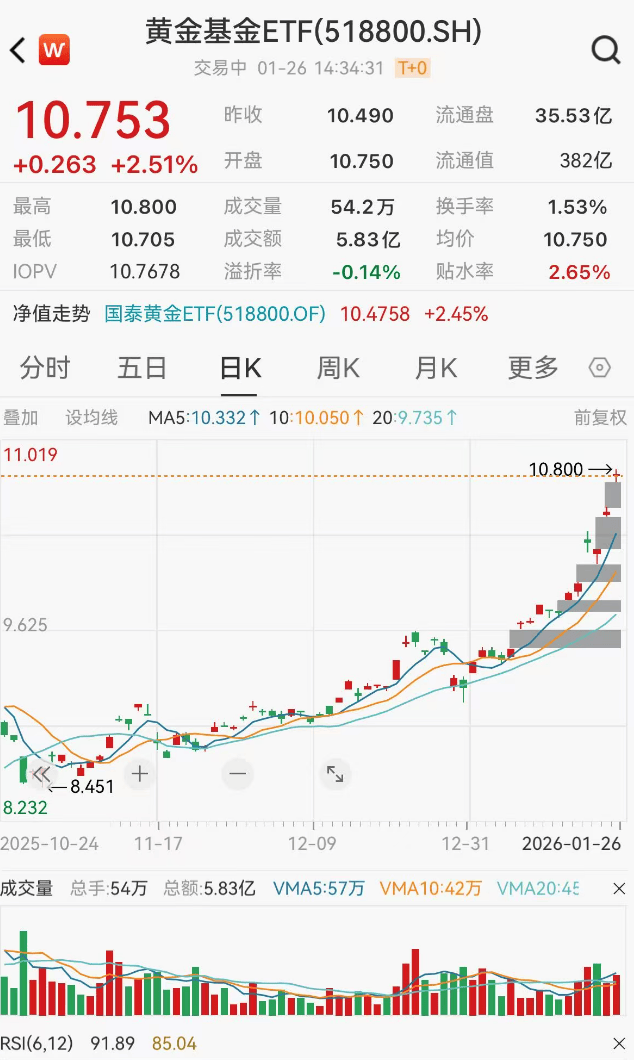Zoom out the K-line chart
Image resolution: width=634 pixels, height=1060 pixels.
point(237,773)
